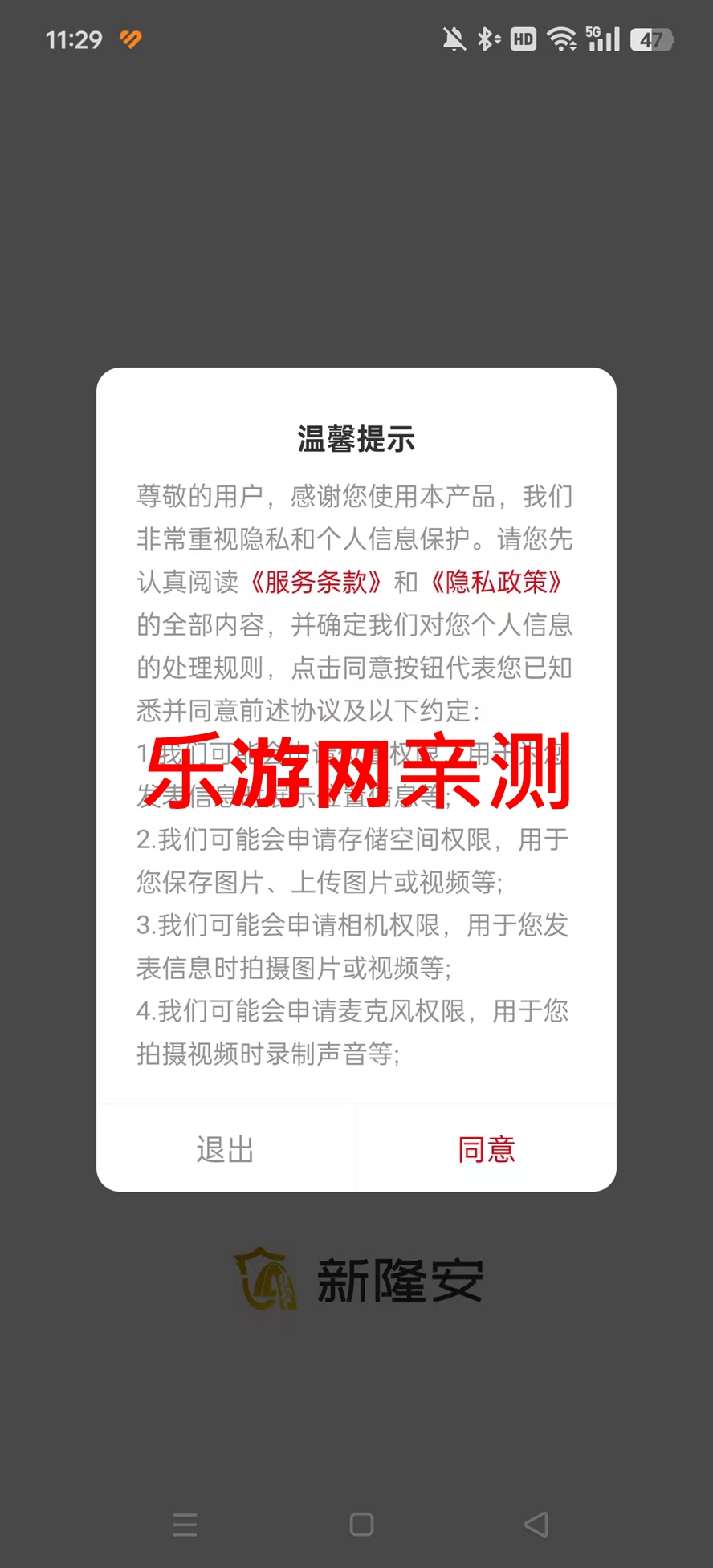Screen dimensions: 713x1568
Task: Go to the system home screen
Action: [x=361, y=1524]
